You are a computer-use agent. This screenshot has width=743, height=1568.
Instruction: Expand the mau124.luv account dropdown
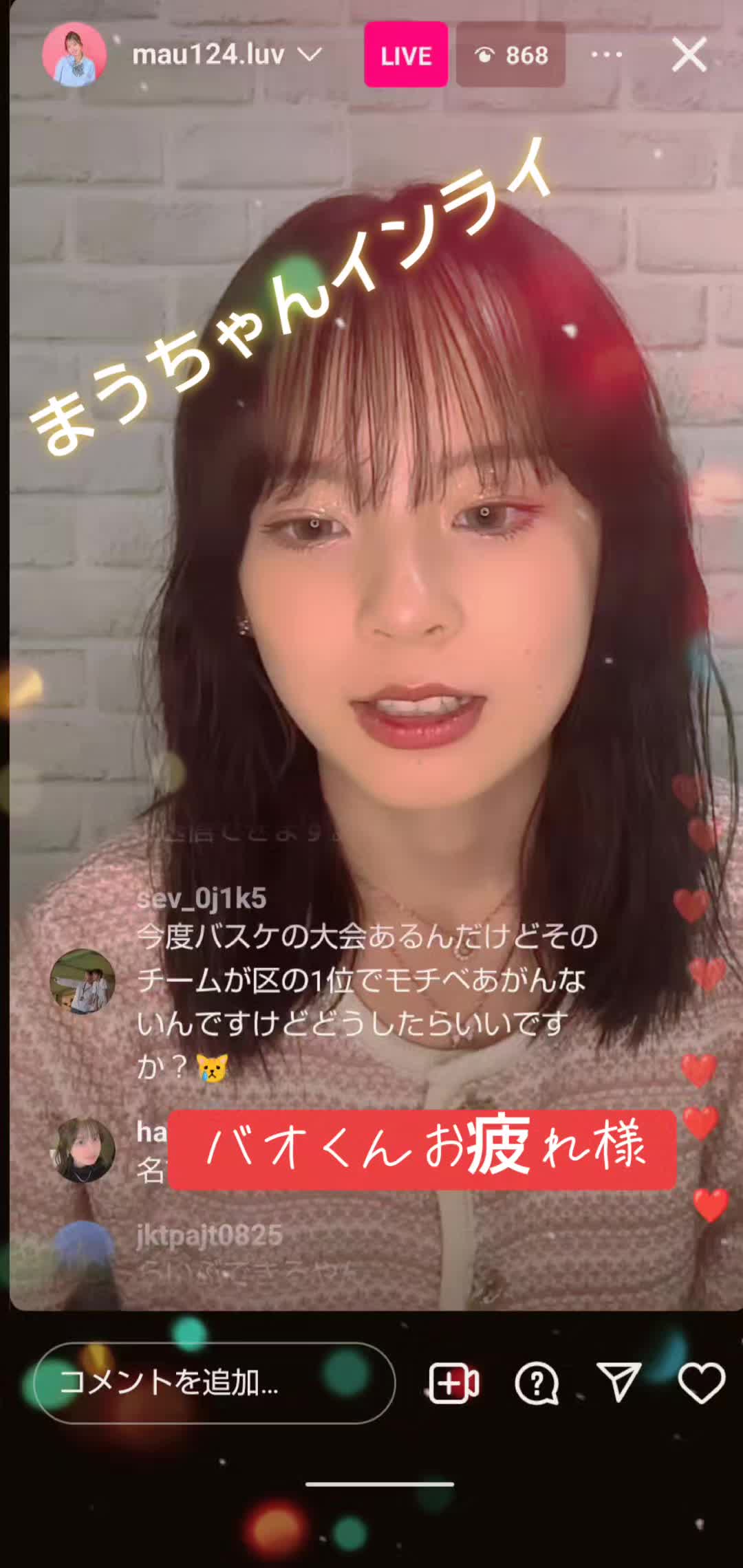point(310,55)
